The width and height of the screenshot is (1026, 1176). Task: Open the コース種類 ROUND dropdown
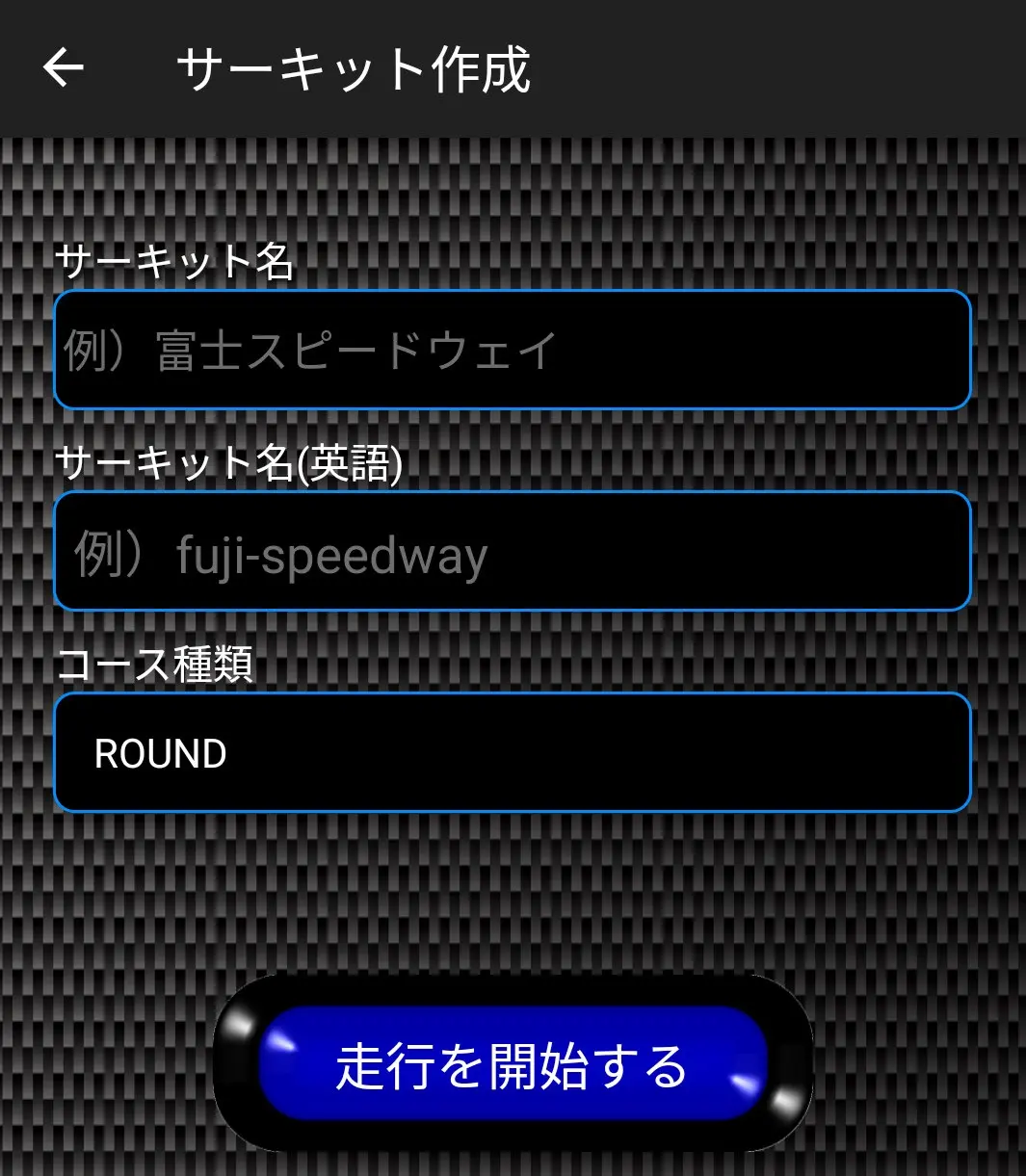tap(512, 753)
